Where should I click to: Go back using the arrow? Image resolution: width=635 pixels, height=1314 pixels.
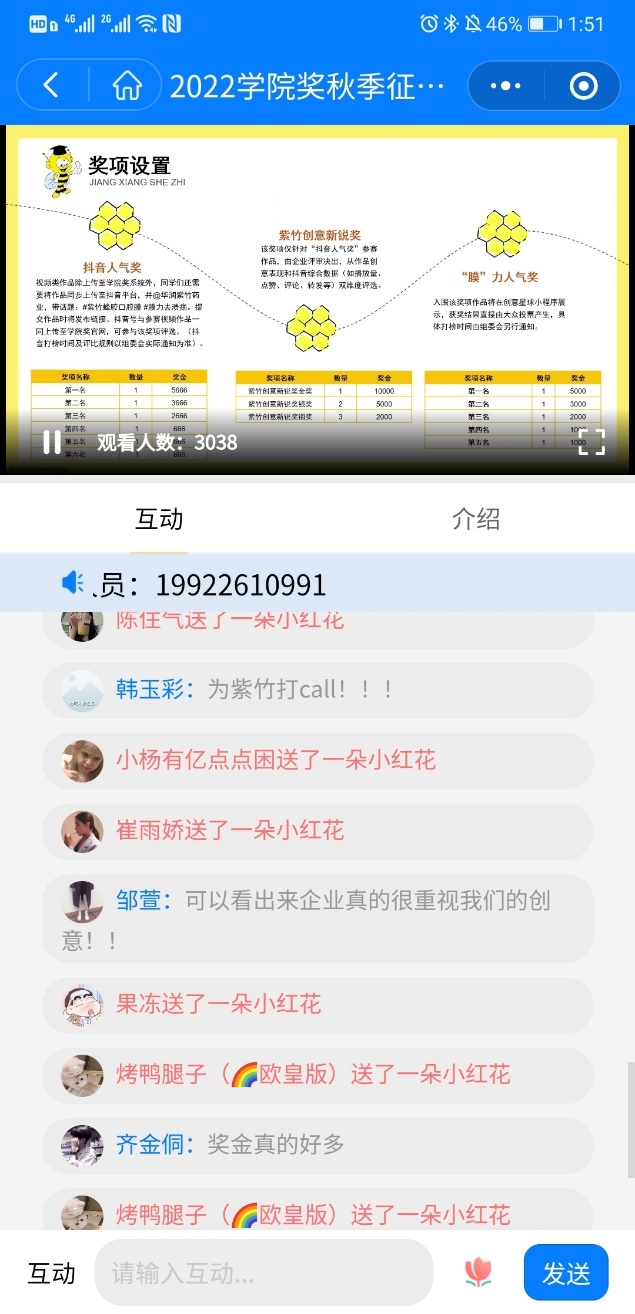(x=52, y=86)
